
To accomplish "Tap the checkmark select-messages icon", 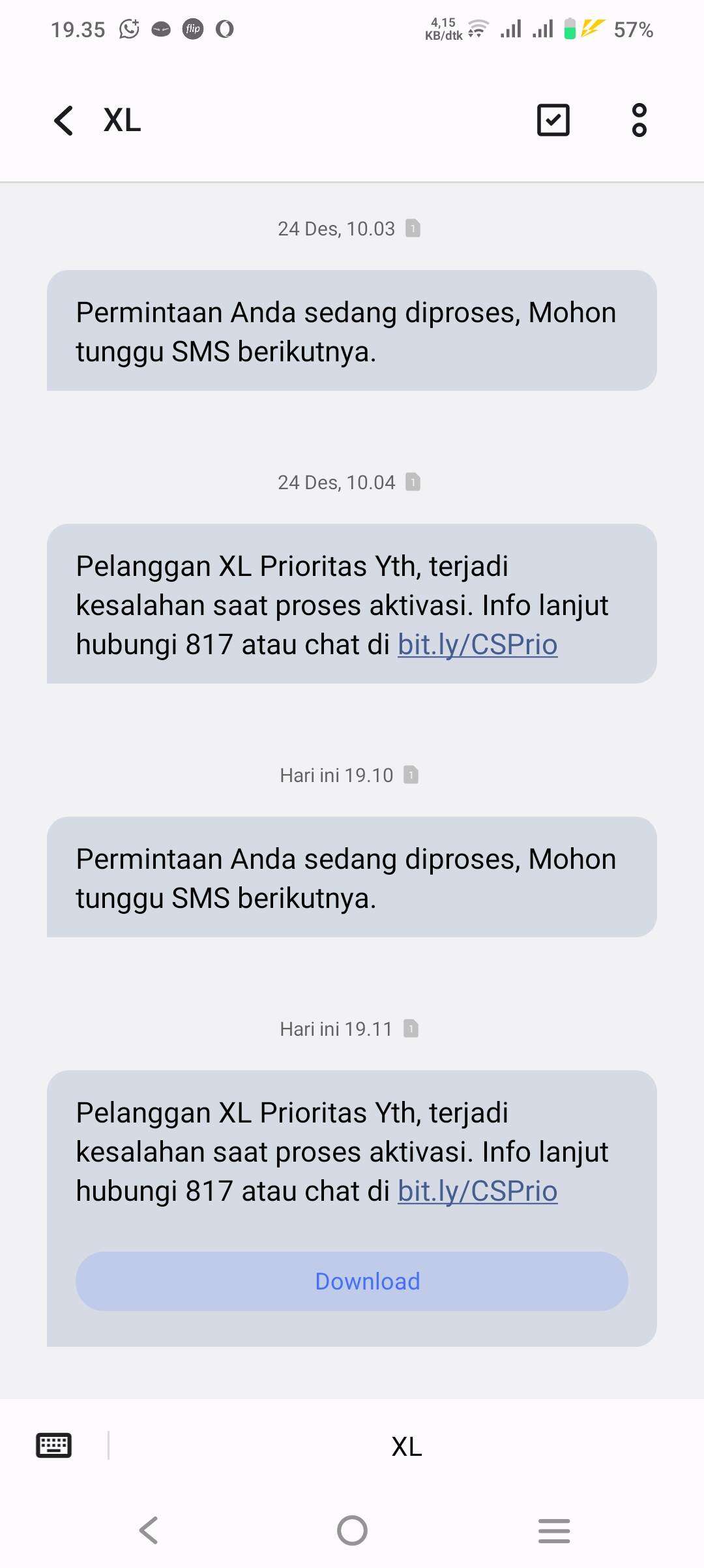I will point(553,120).
